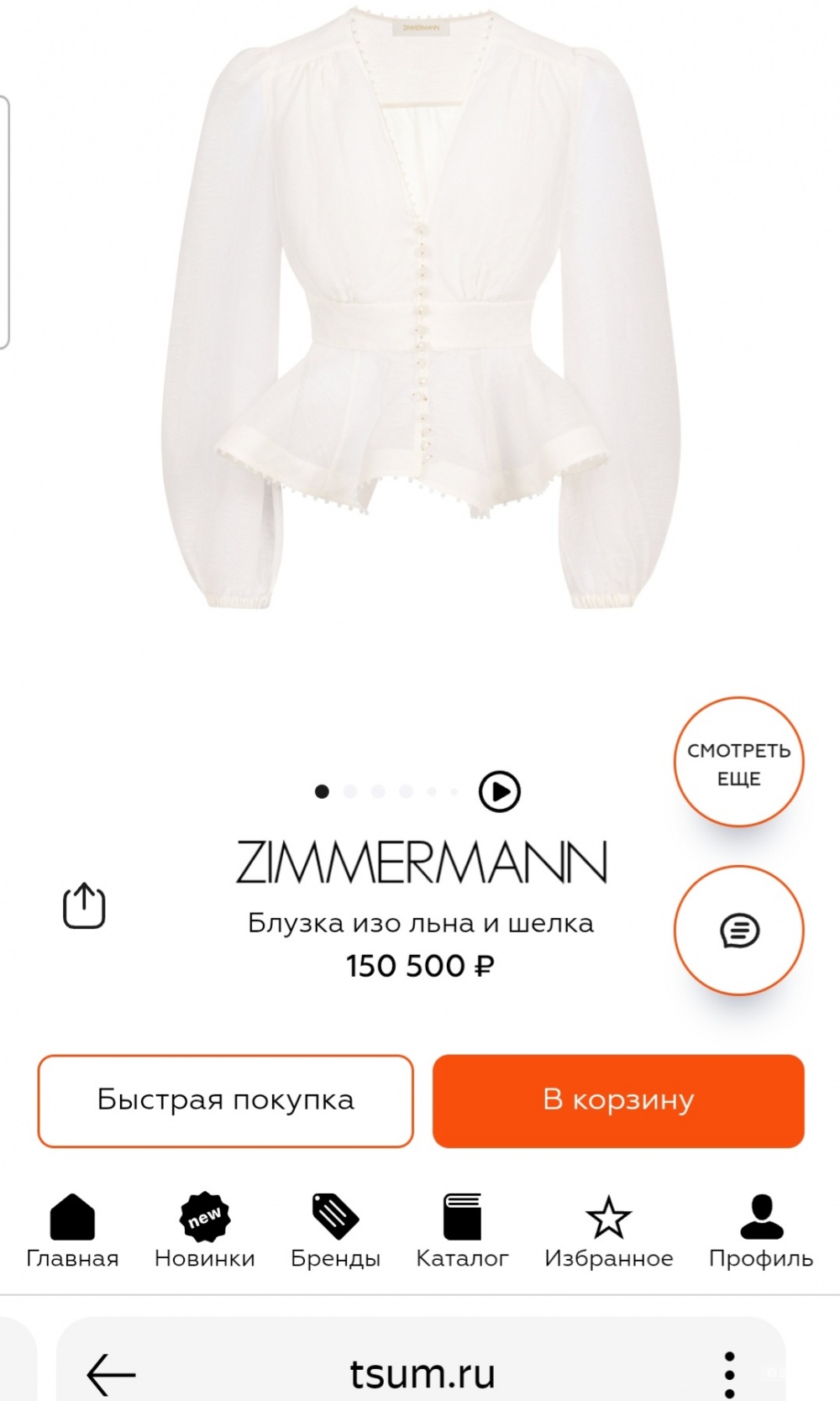Play the product video
This screenshot has width=840, height=1401.
[499, 791]
